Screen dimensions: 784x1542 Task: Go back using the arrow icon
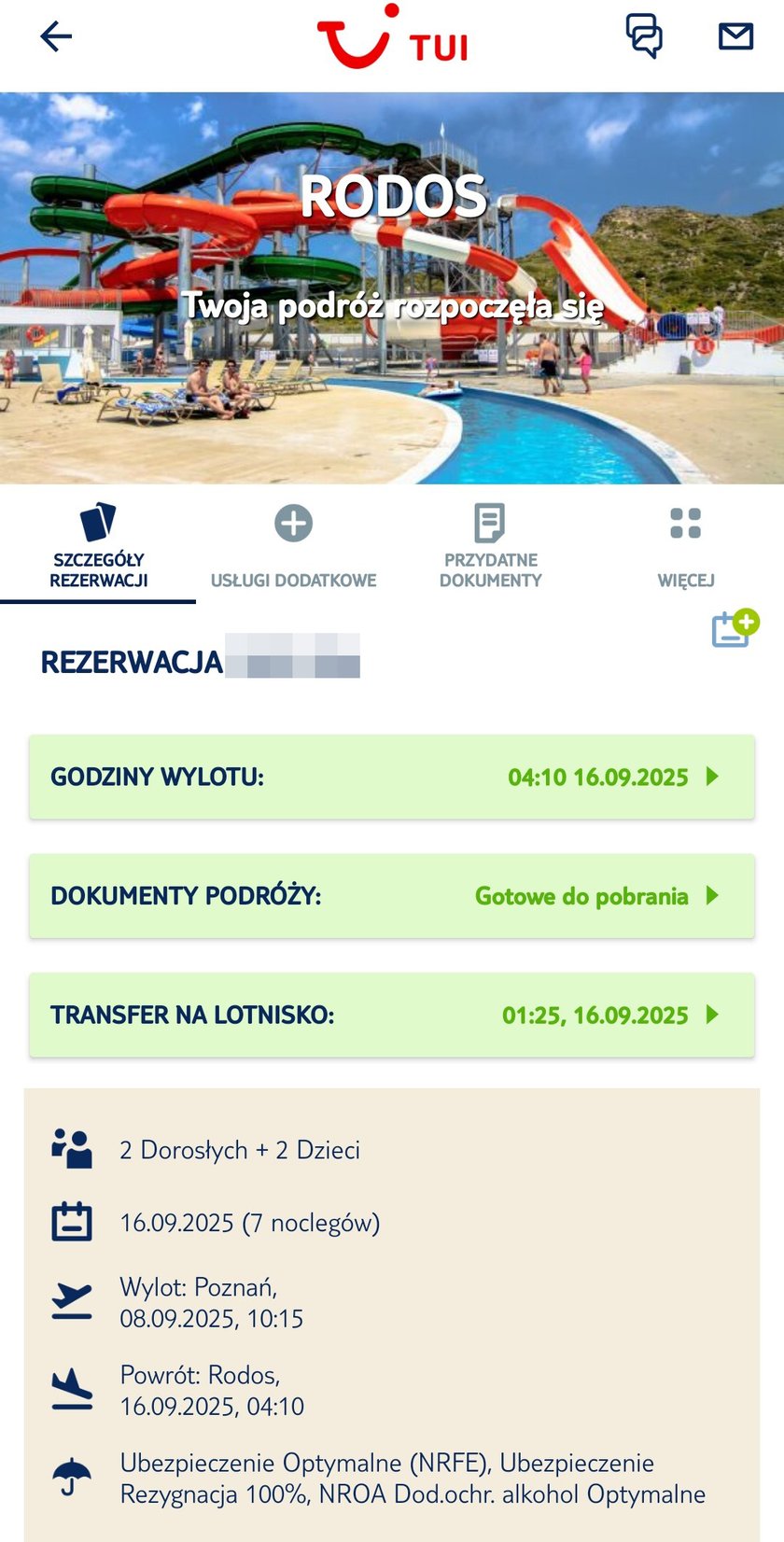[x=56, y=36]
